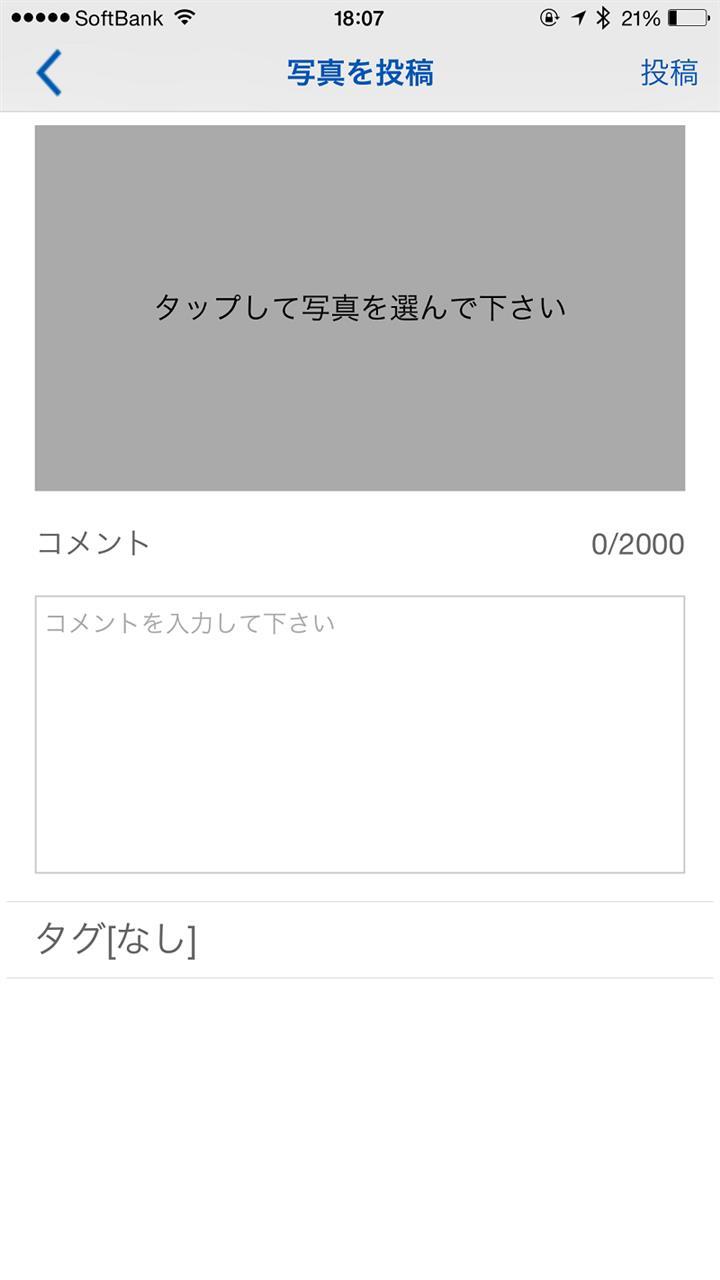Go back using the top-left arrow
The image size is (720, 1280).
(x=49, y=73)
